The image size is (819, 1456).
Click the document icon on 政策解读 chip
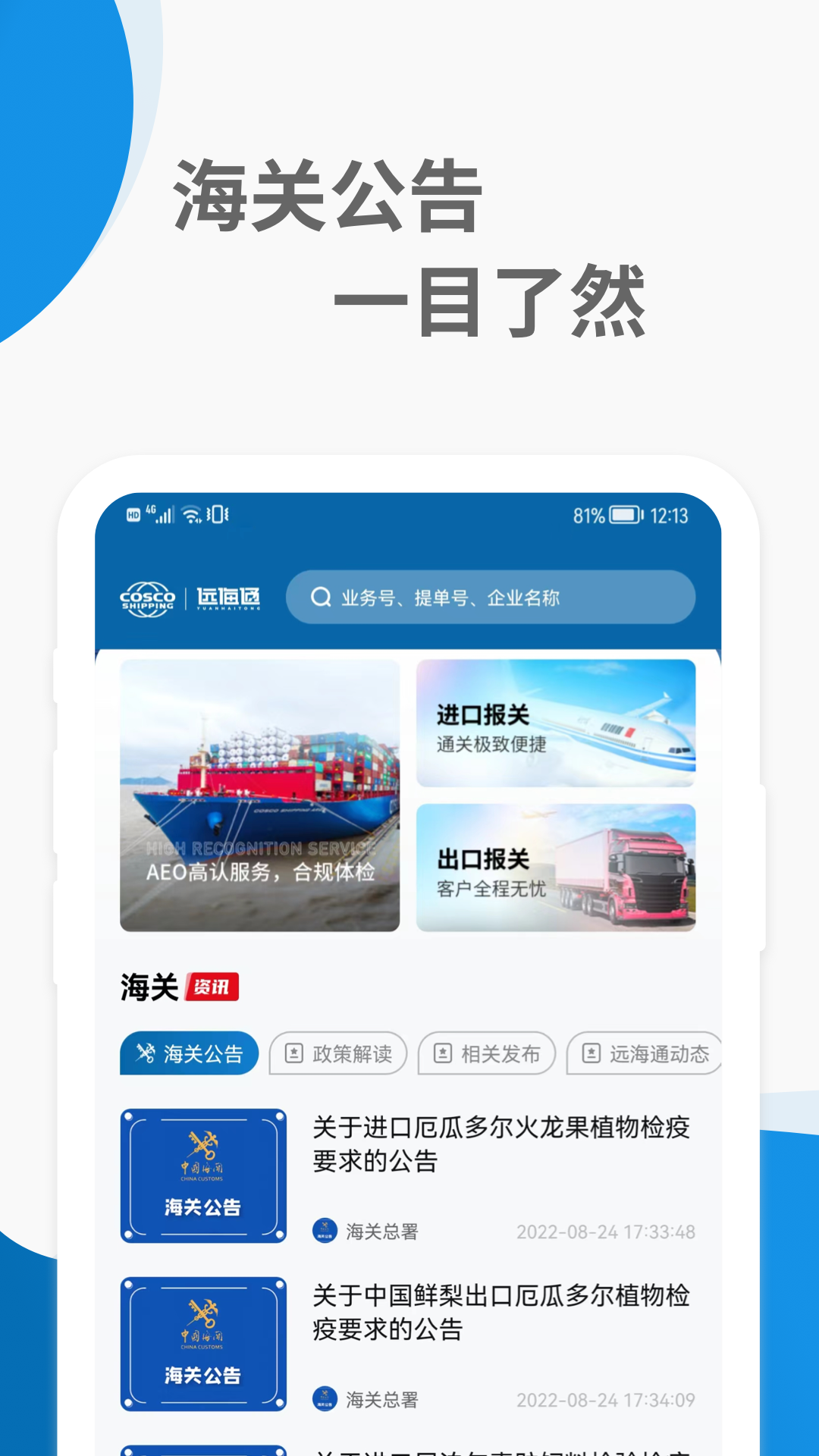pos(294,1053)
